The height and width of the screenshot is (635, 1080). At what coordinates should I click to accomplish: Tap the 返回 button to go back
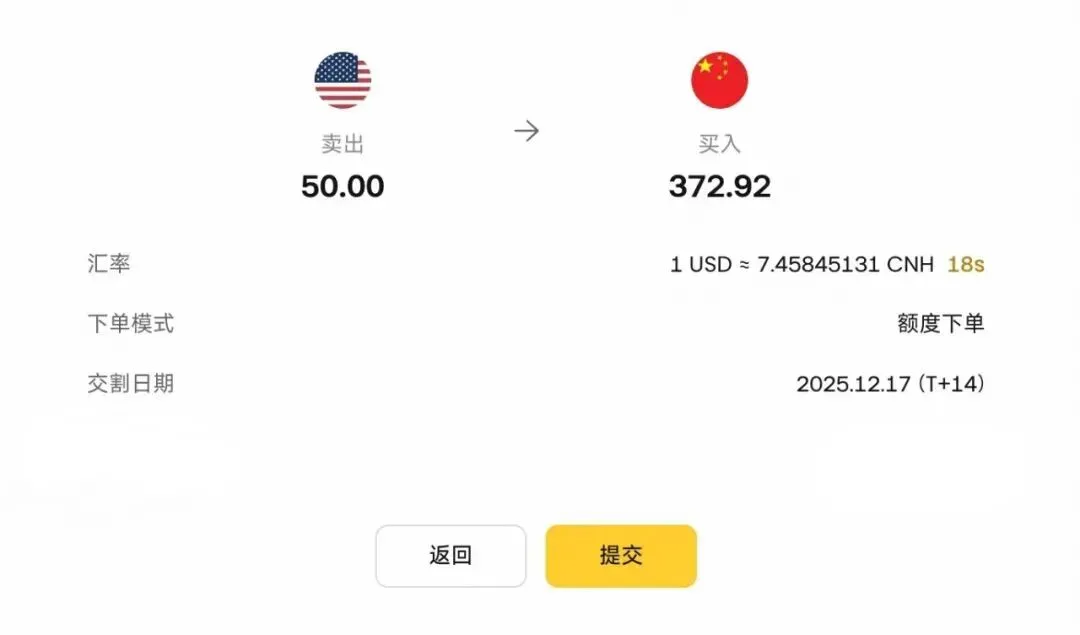coord(450,556)
